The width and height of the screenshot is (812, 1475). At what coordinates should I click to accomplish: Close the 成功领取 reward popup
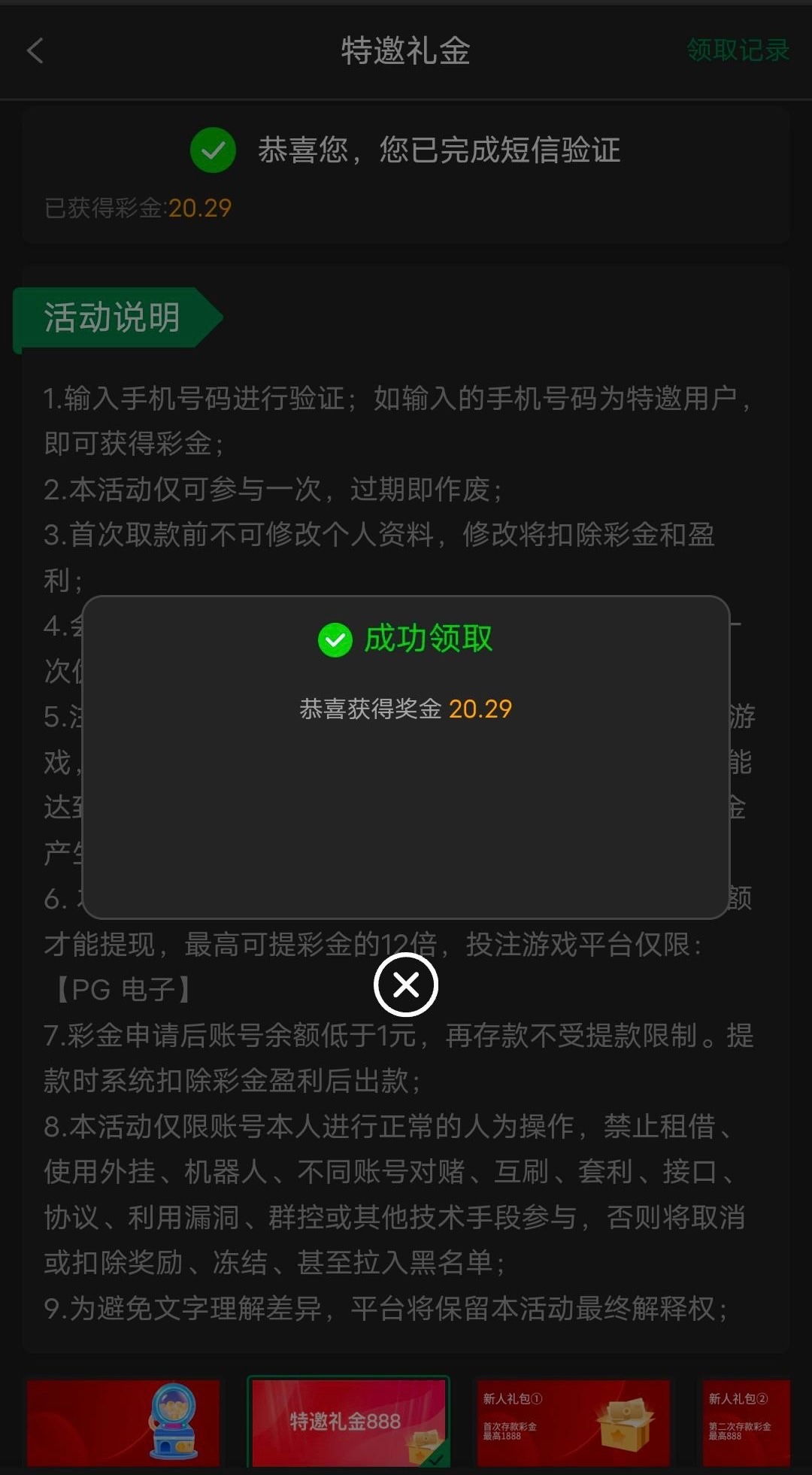[406, 985]
